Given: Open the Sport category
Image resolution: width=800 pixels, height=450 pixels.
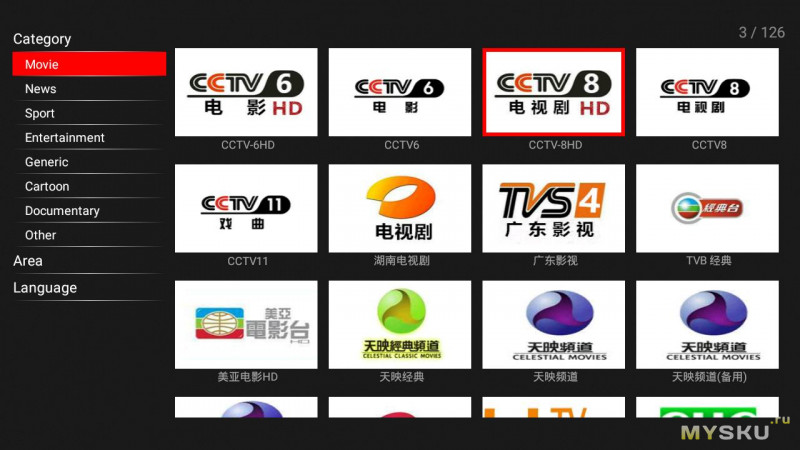Looking at the screenshot, I should (88, 113).
